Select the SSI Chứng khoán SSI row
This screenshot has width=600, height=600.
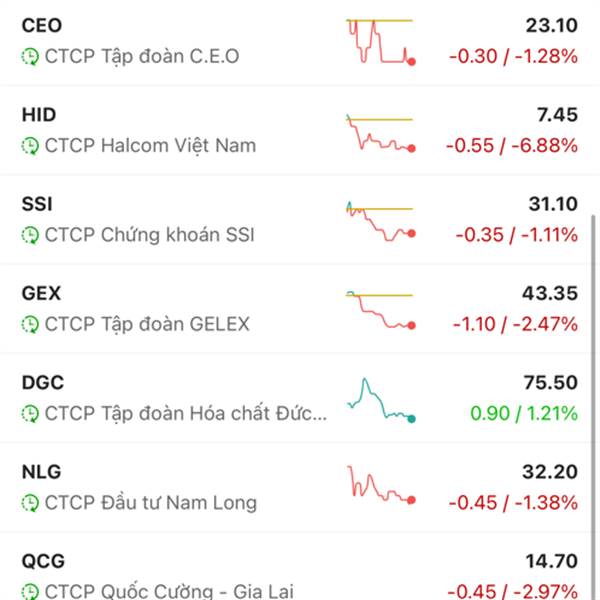(x=300, y=221)
